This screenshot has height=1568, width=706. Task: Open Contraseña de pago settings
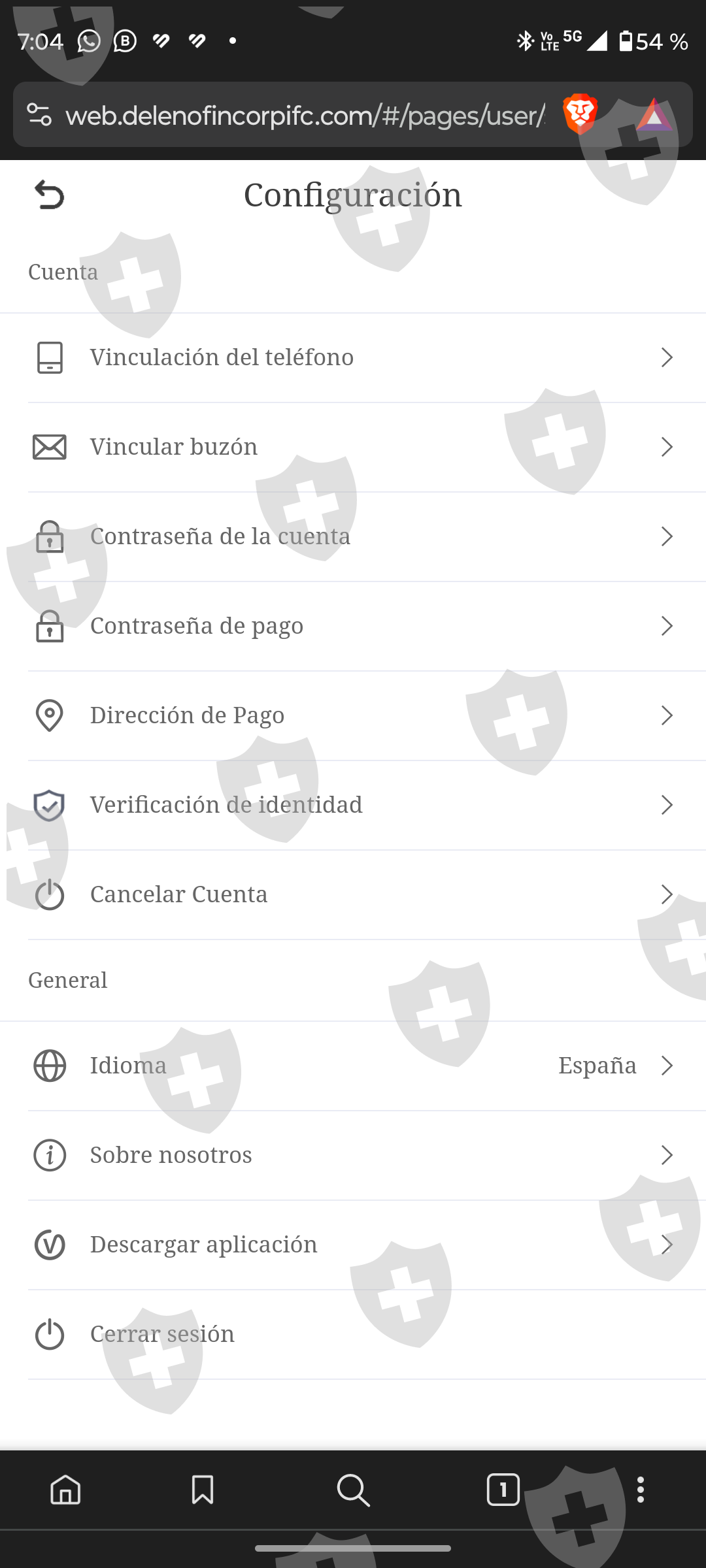pos(353,626)
